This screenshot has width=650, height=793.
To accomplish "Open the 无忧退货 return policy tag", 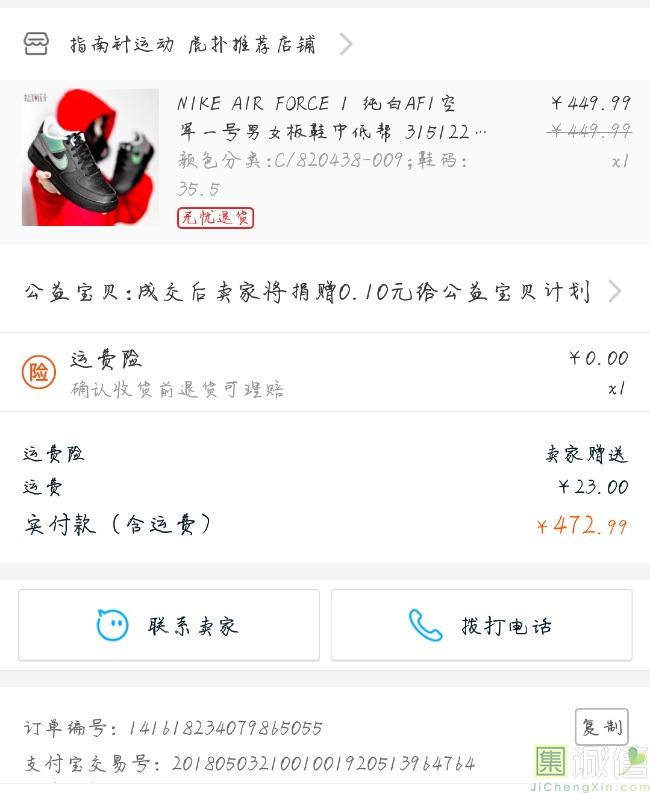I will point(215,217).
